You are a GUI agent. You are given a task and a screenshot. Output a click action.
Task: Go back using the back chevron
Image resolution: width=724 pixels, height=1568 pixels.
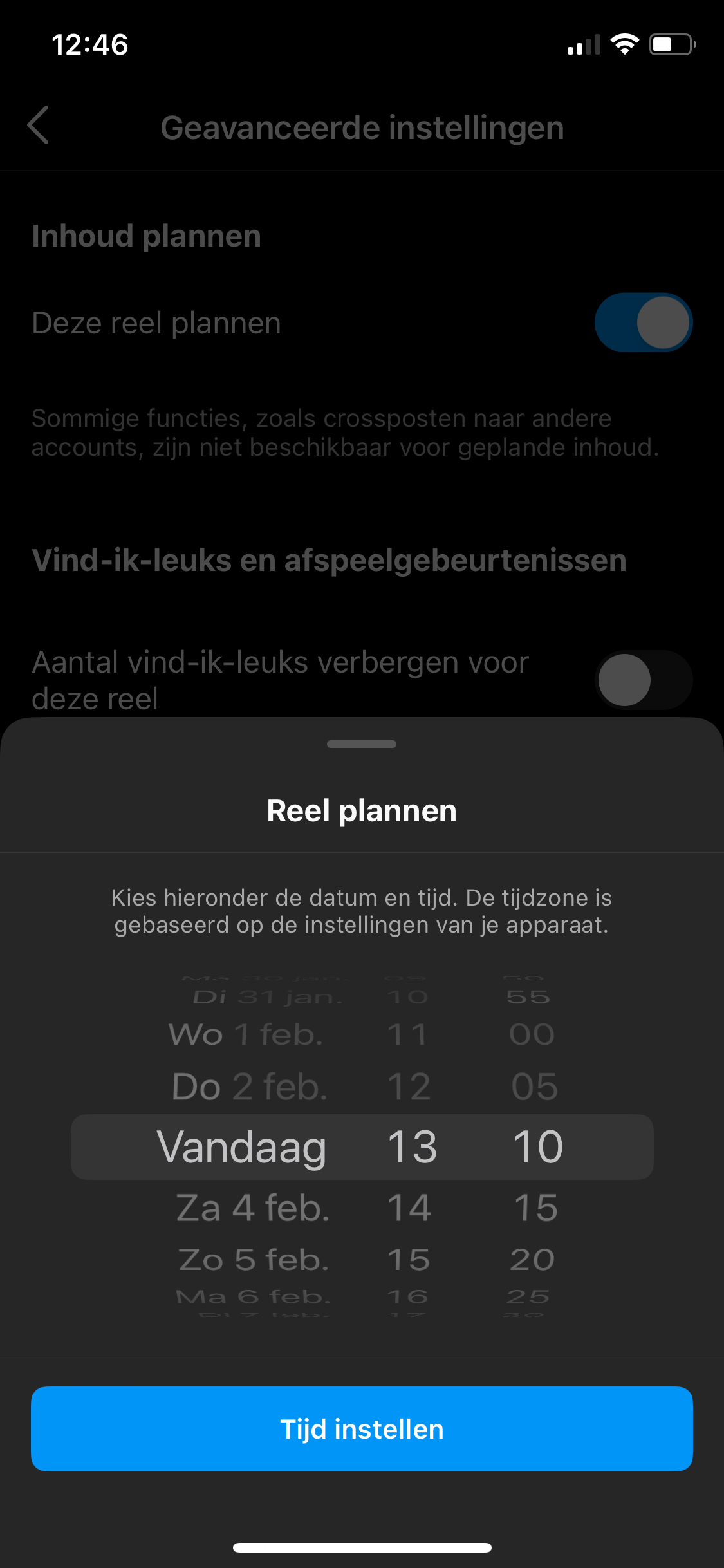39,126
